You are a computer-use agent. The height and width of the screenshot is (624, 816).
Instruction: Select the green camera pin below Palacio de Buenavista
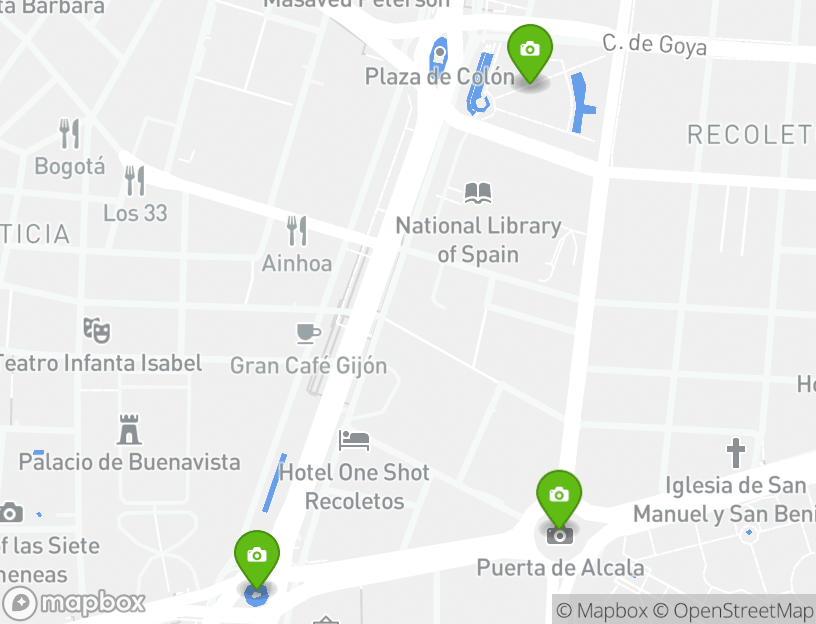click(257, 556)
